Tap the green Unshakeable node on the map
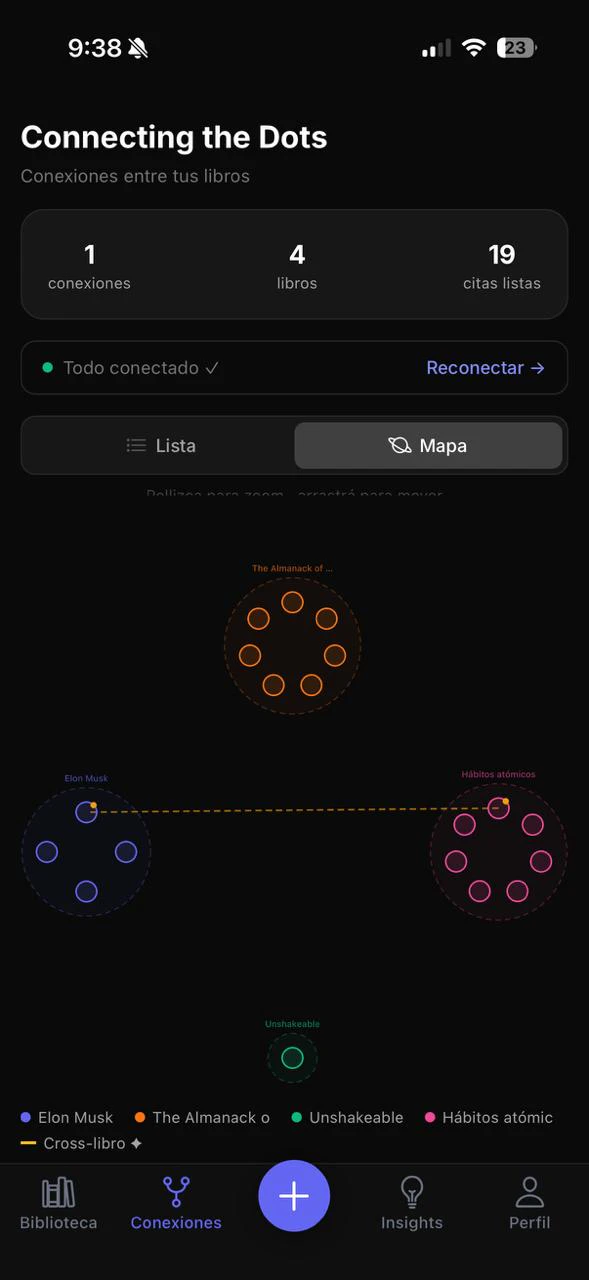The width and height of the screenshot is (589, 1280). 292,1057
